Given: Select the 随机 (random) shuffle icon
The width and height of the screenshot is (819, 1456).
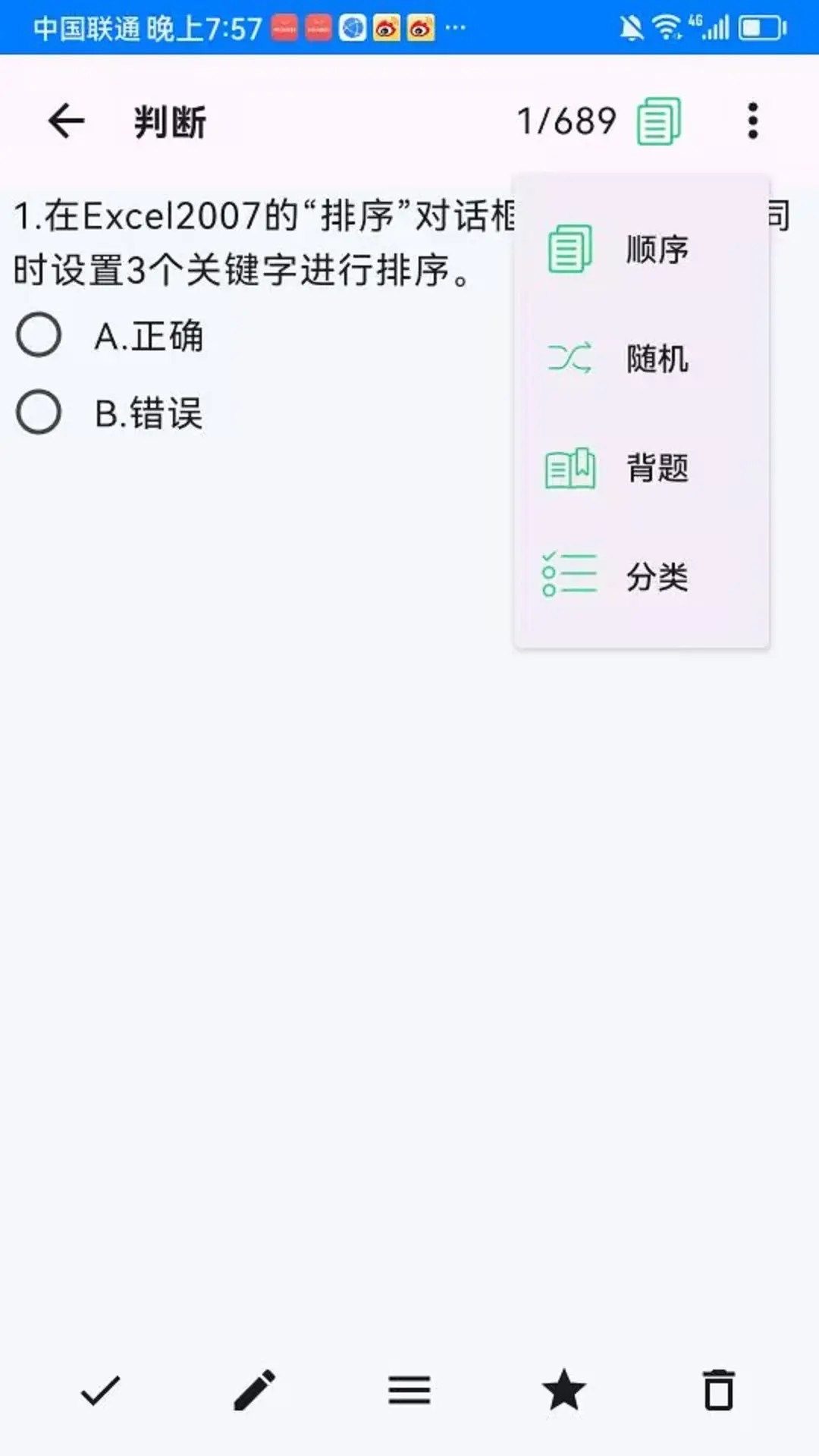Looking at the screenshot, I should click(570, 358).
